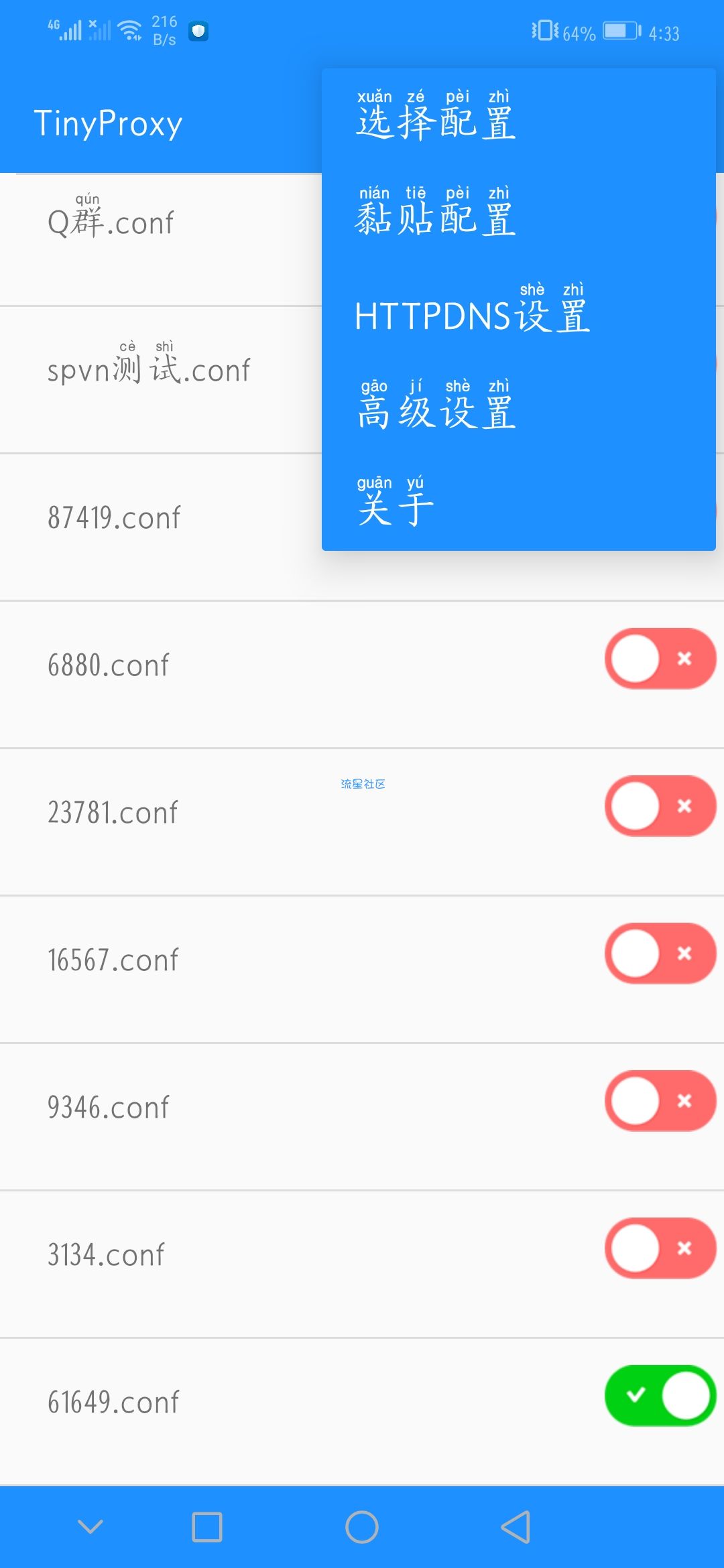Activate the 9346.conf switch
Viewport: 724px width, 1568px height.
coord(660,1101)
